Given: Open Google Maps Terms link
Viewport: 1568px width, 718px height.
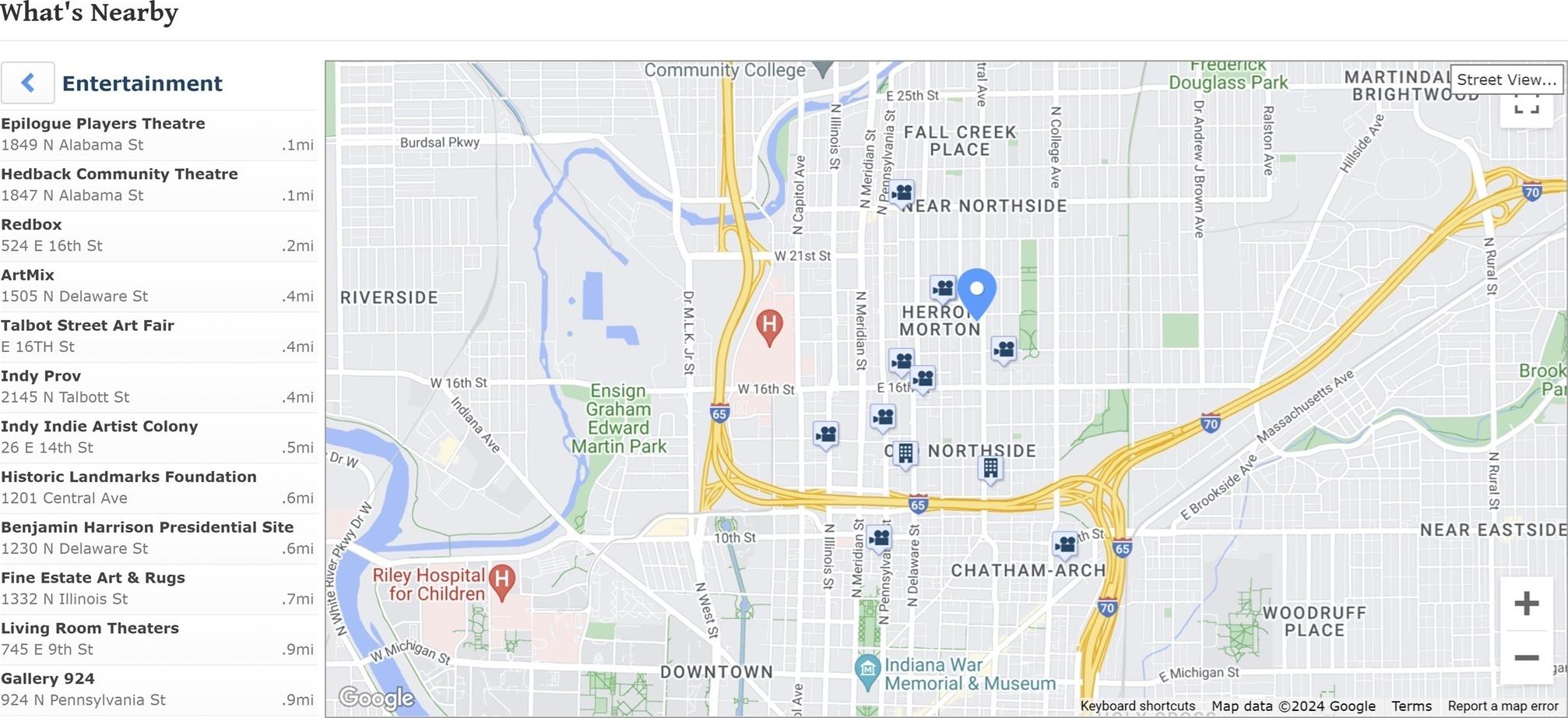Looking at the screenshot, I should click(1411, 706).
